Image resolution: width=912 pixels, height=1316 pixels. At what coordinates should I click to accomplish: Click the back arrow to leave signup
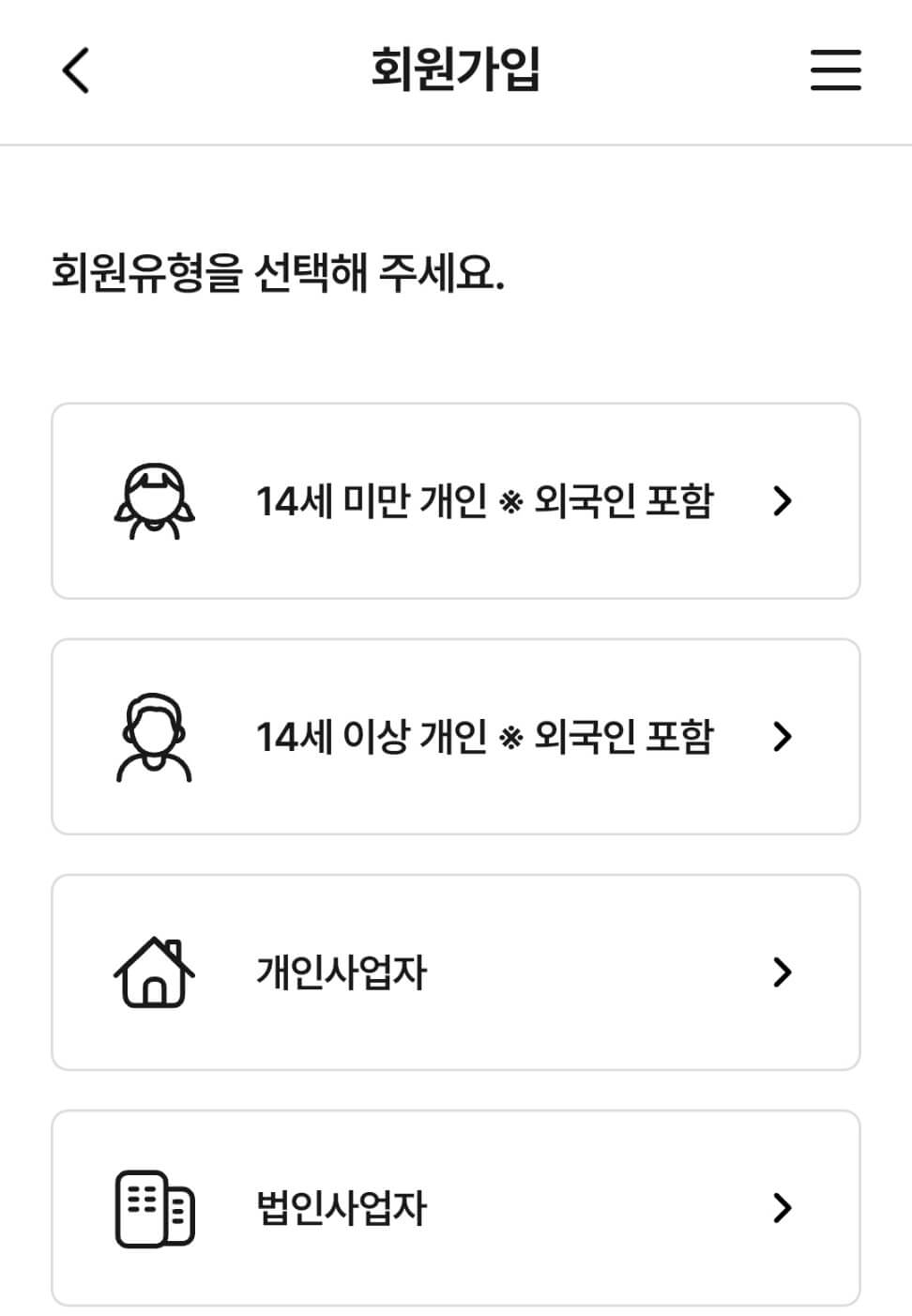75,70
